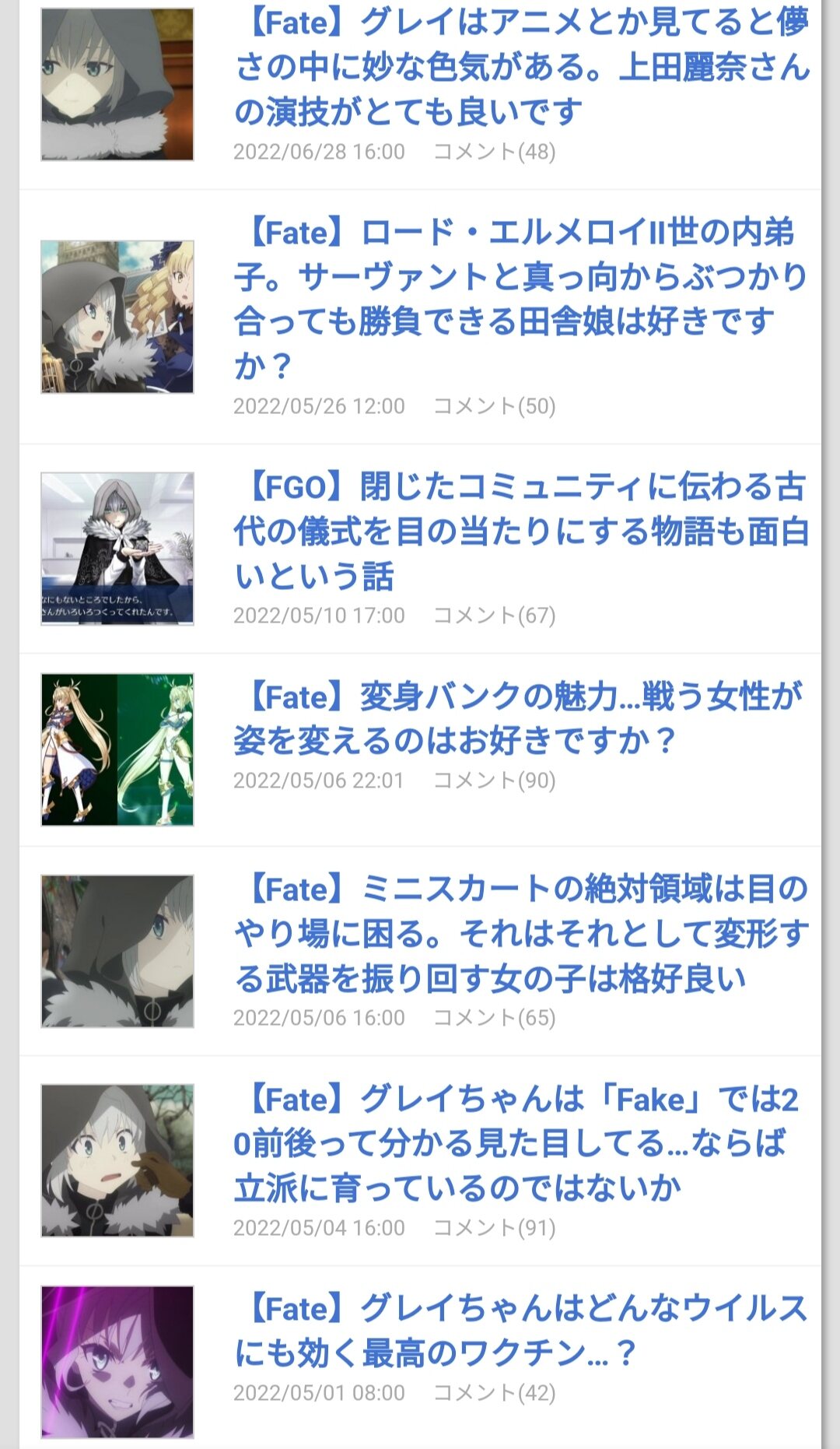This screenshot has width=840, height=1449.
Task: Open article about Gray in Fake
Action: (521, 1143)
